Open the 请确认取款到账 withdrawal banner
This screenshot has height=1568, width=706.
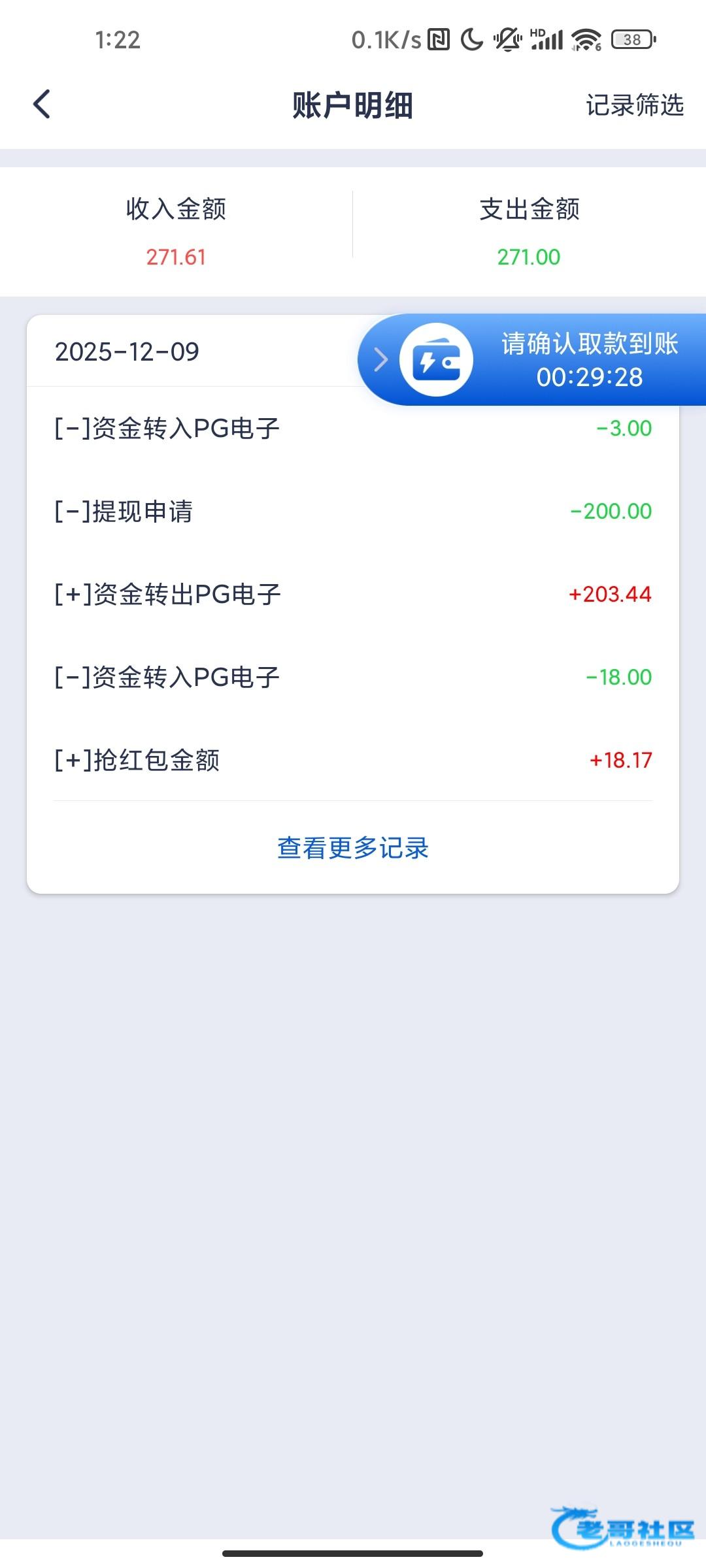(x=588, y=359)
